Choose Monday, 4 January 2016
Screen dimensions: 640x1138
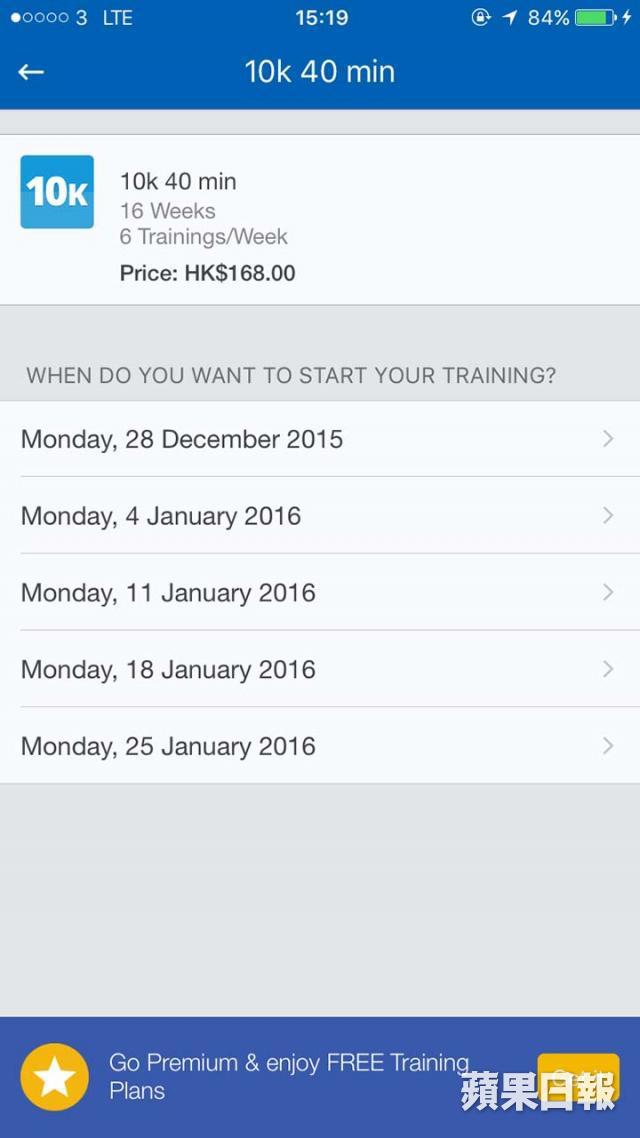pos(320,515)
